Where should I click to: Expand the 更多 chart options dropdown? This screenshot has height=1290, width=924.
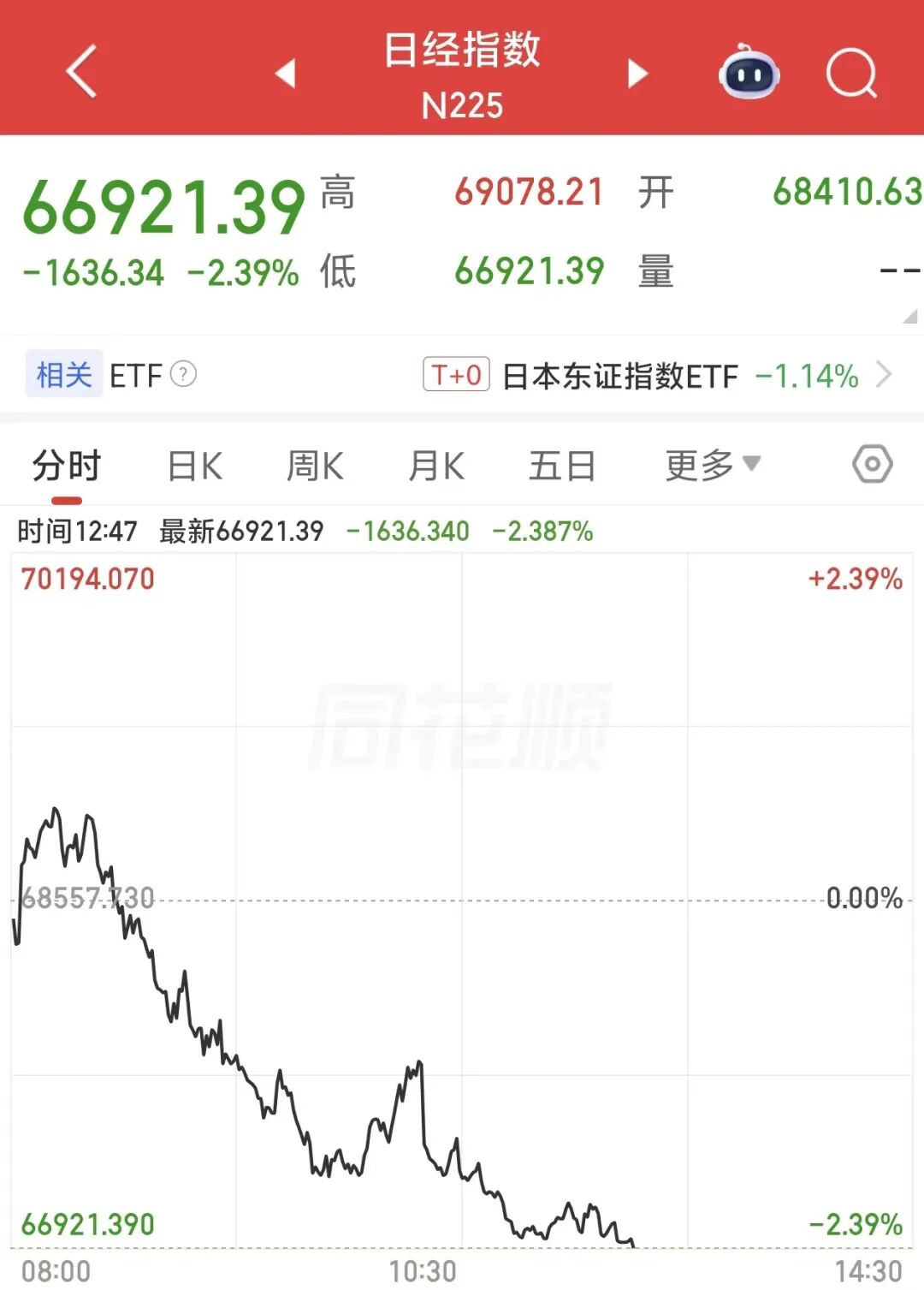point(713,466)
